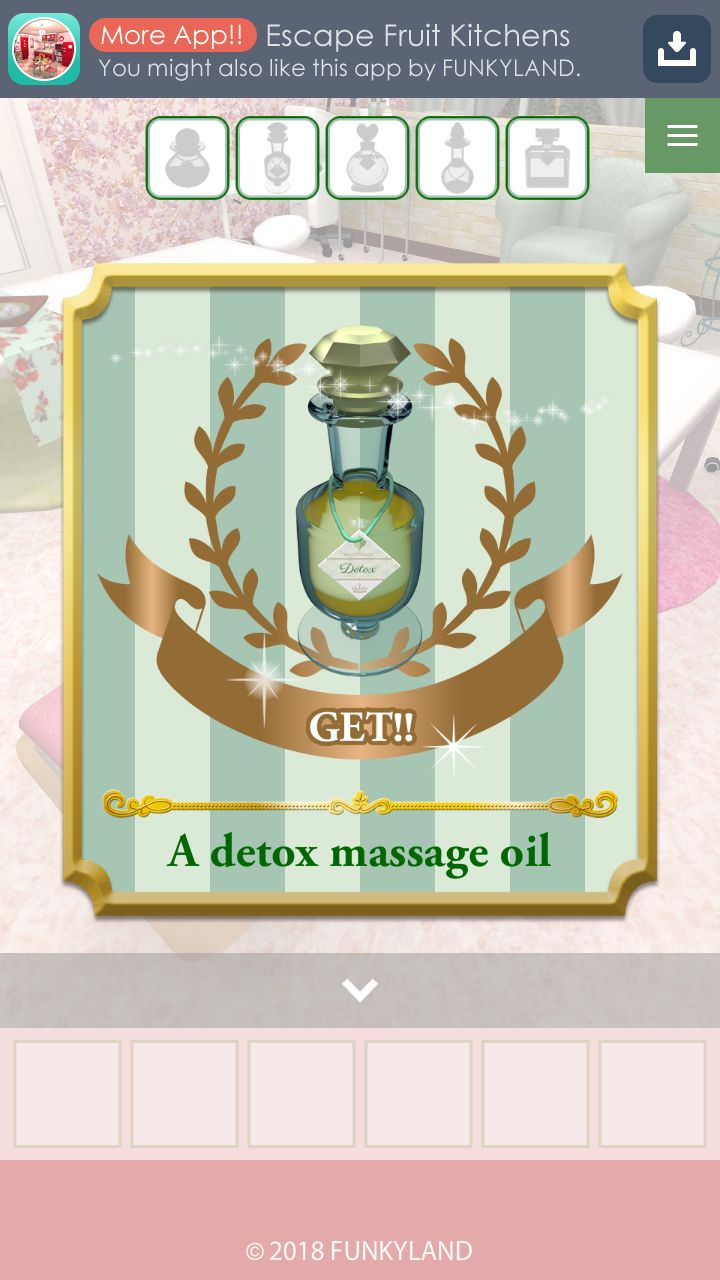Collapse the GET popup with the down chevron
Image resolution: width=720 pixels, height=1280 pixels.
[359, 989]
